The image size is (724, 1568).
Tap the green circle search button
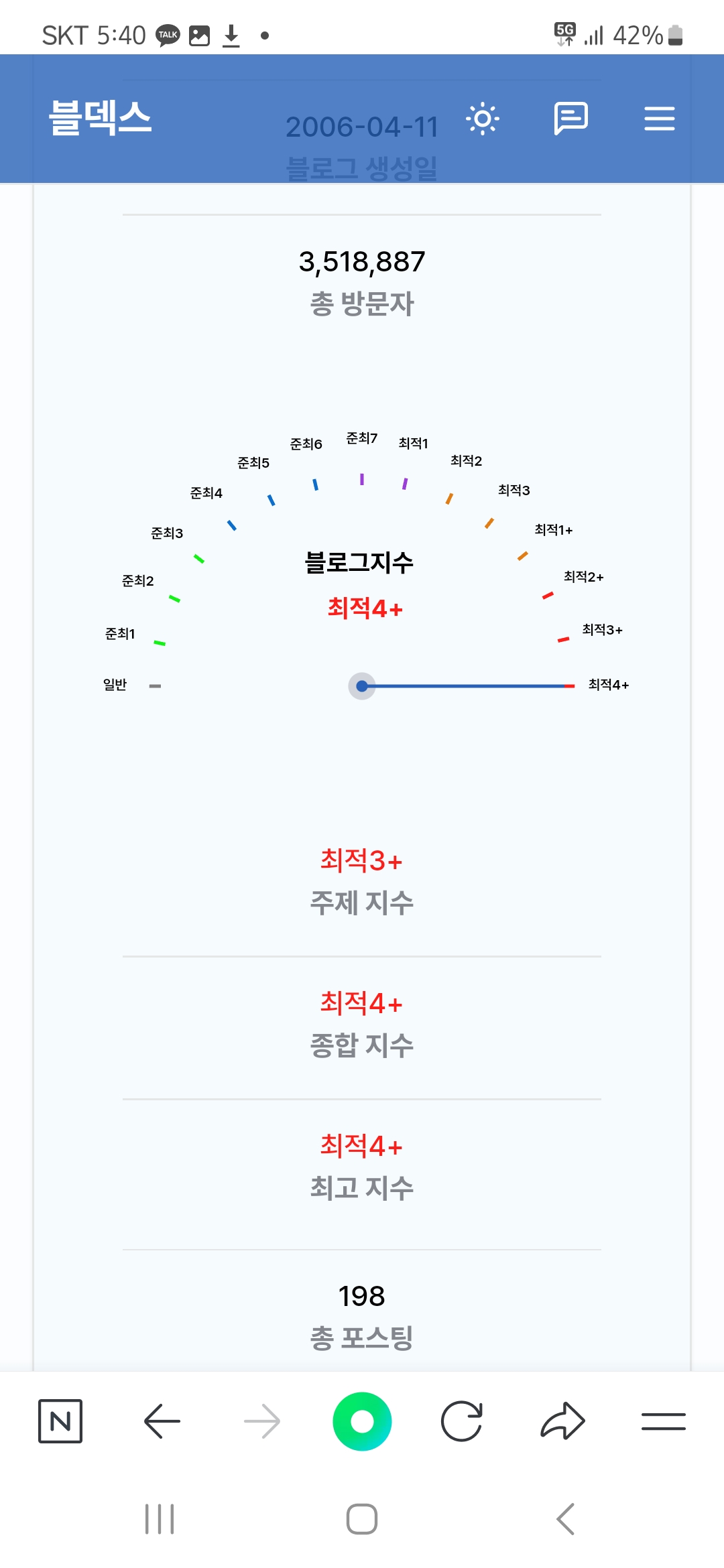[362, 1421]
